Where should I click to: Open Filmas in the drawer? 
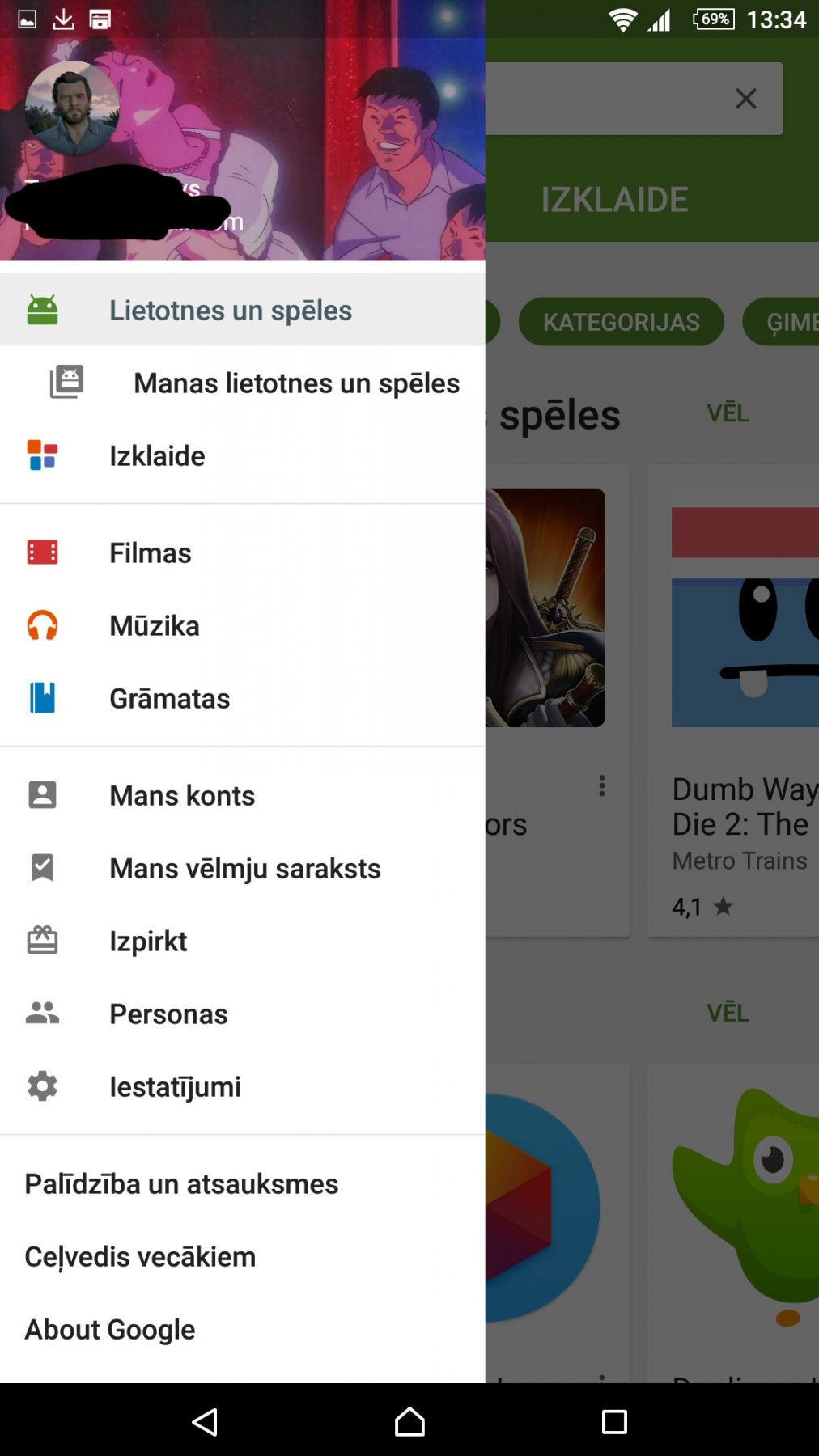(x=151, y=553)
